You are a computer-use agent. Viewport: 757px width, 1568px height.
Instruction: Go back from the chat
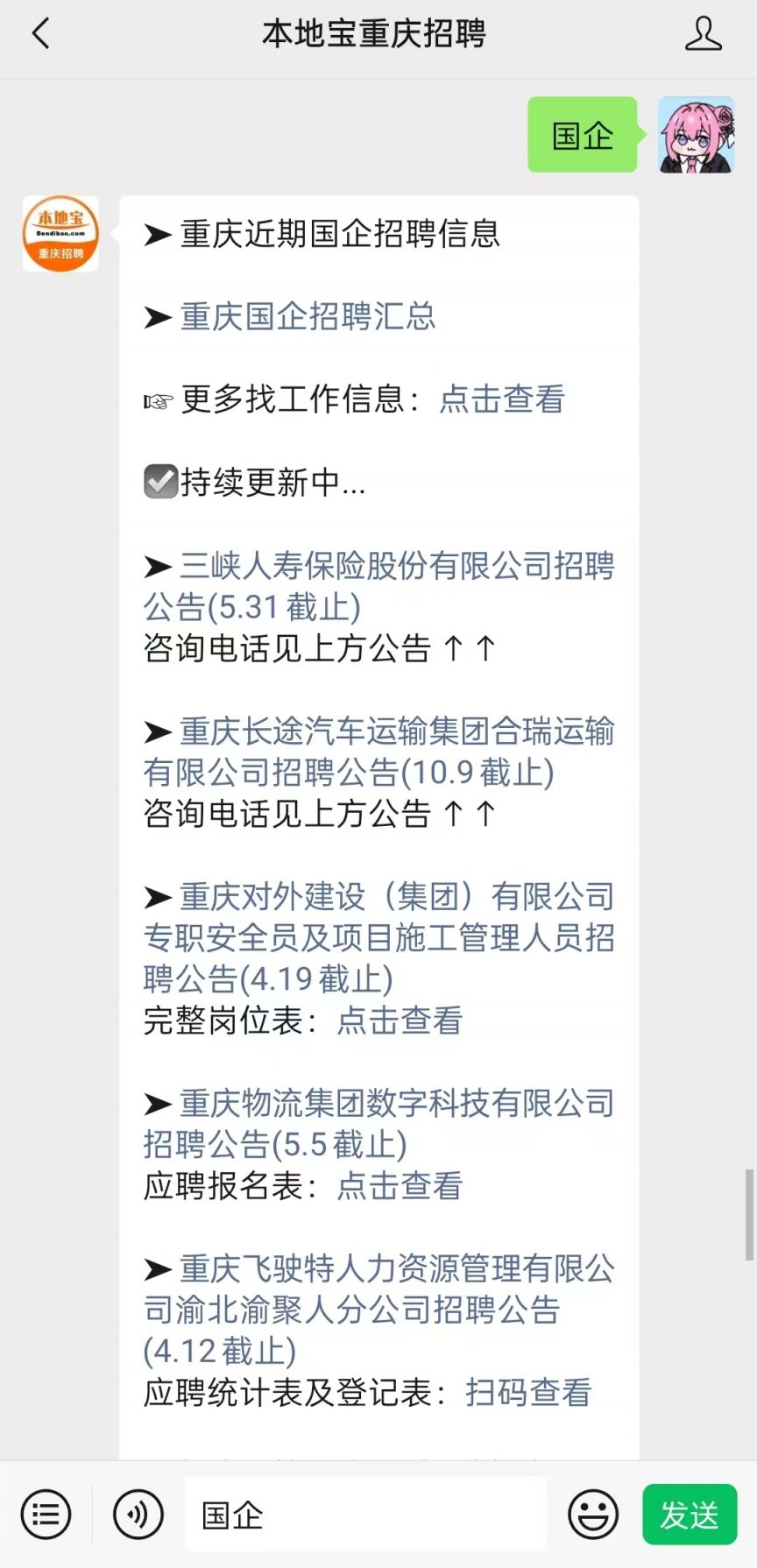point(41,34)
